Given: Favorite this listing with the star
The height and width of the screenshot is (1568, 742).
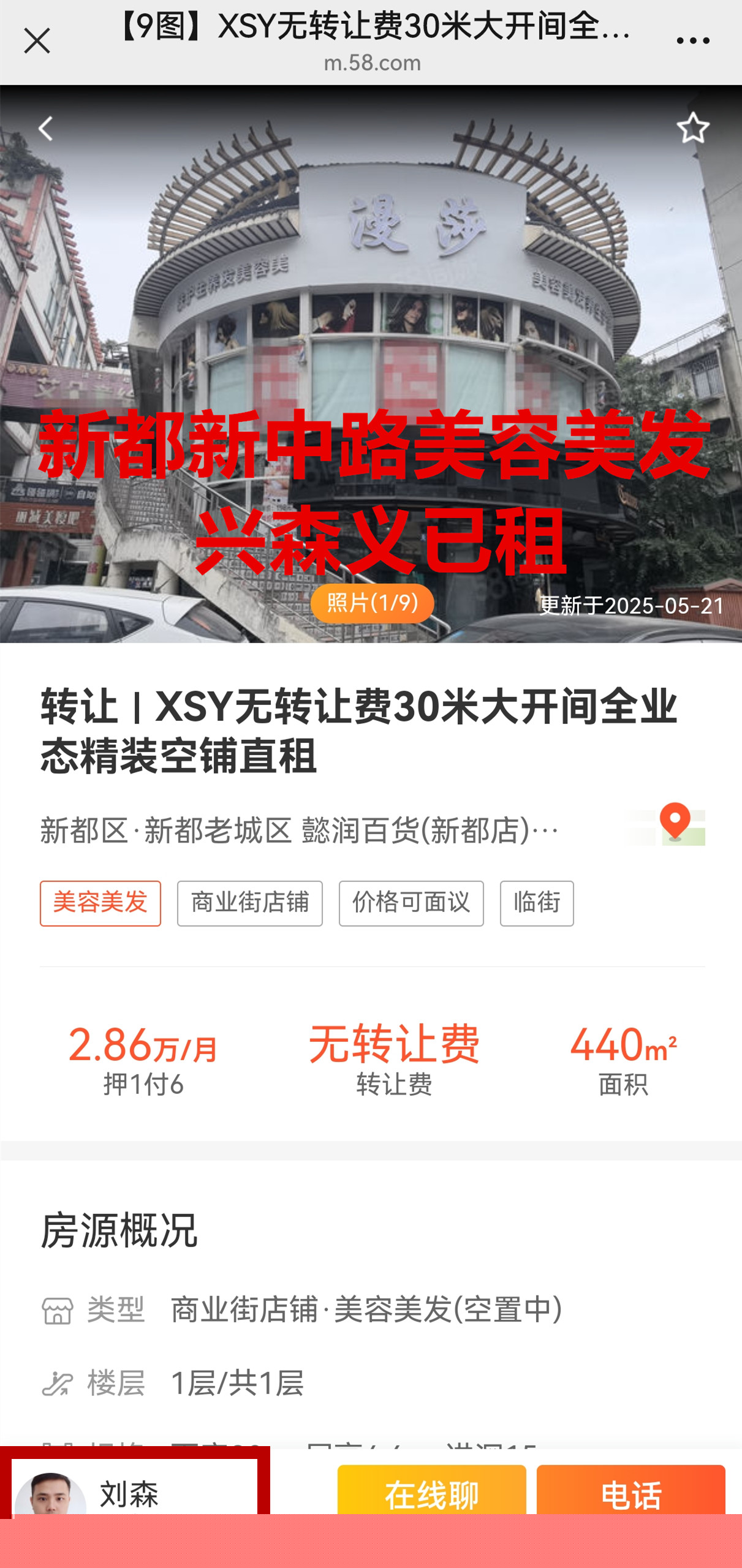Looking at the screenshot, I should (x=692, y=128).
